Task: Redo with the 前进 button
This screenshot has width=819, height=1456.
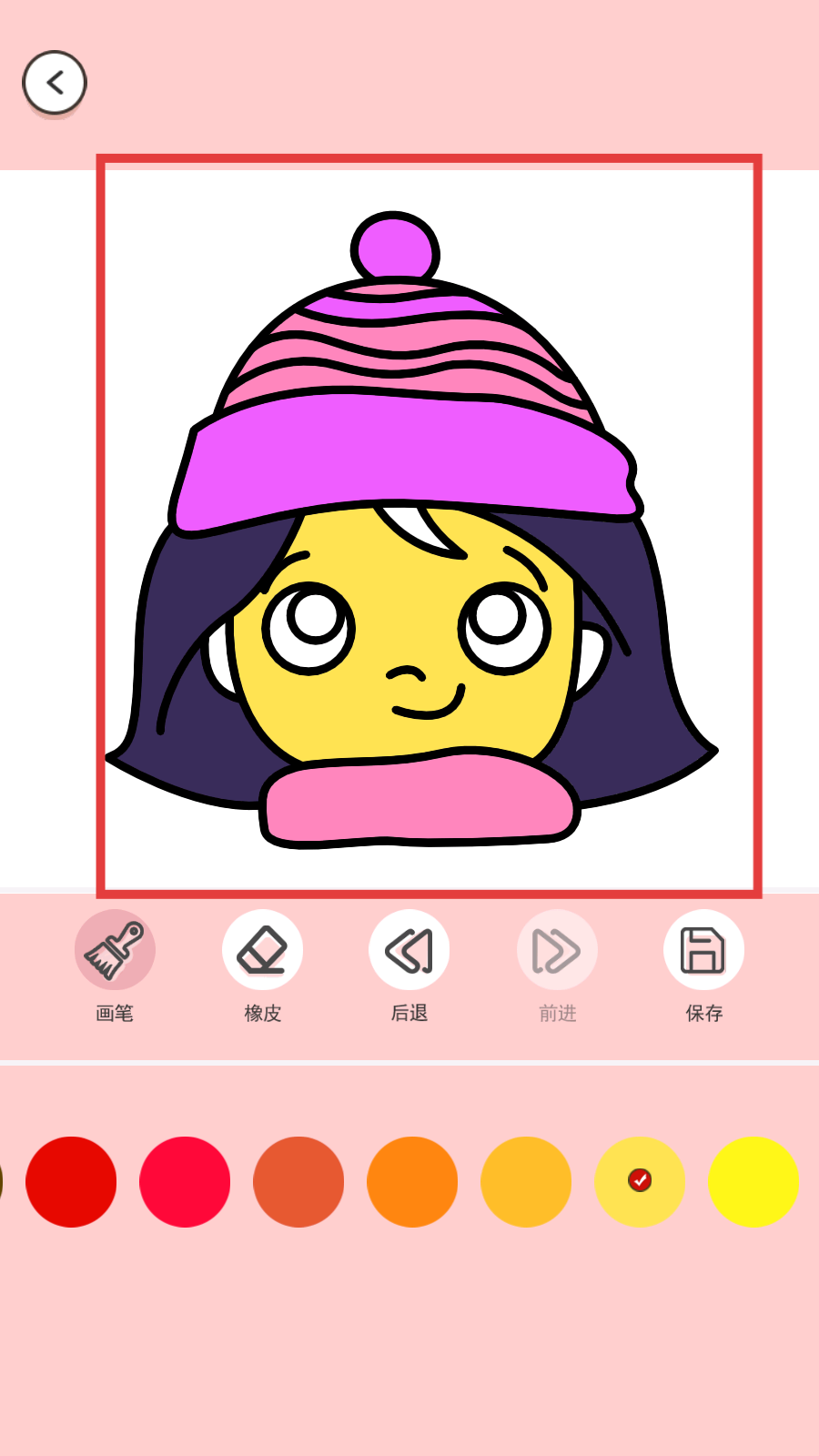Action: [557, 950]
